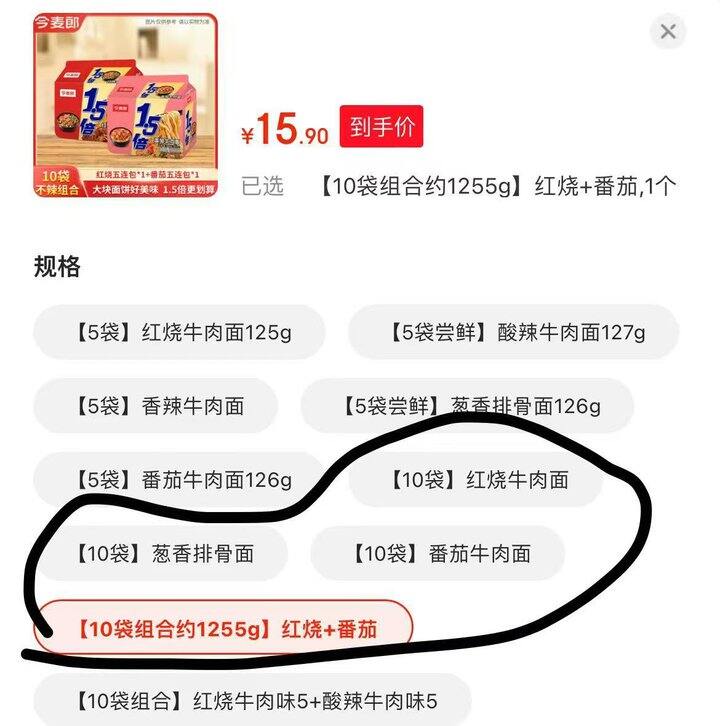Deselect 【10袋组合约1255g】红烧+番茄
Screen dimensions: 720x726
pyautogui.click(x=223, y=628)
